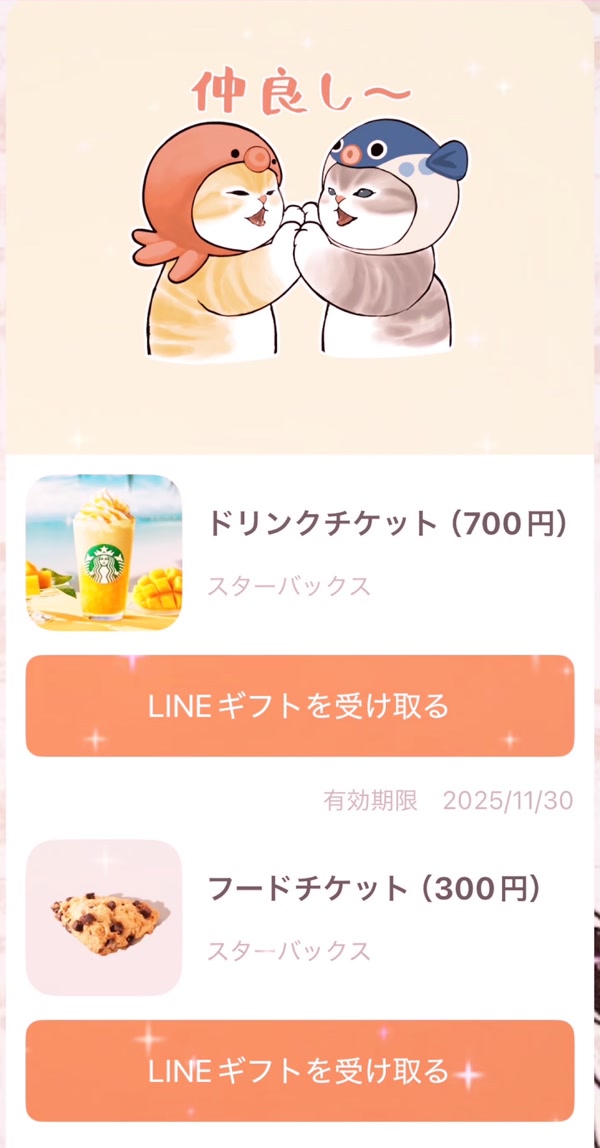Receive the LINE gift for the 700 yen drink ticket
The width and height of the screenshot is (600, 1148).
300,706
